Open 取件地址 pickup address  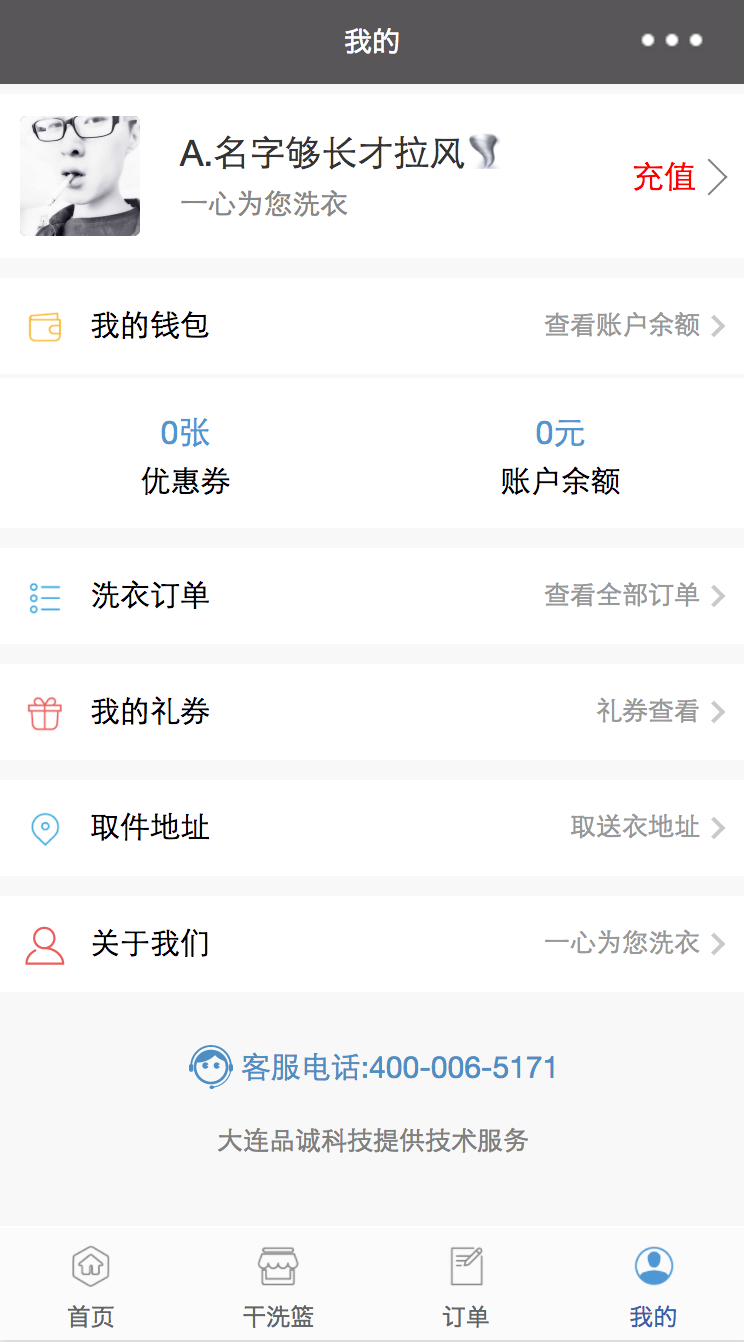click(x=372, y=828)
